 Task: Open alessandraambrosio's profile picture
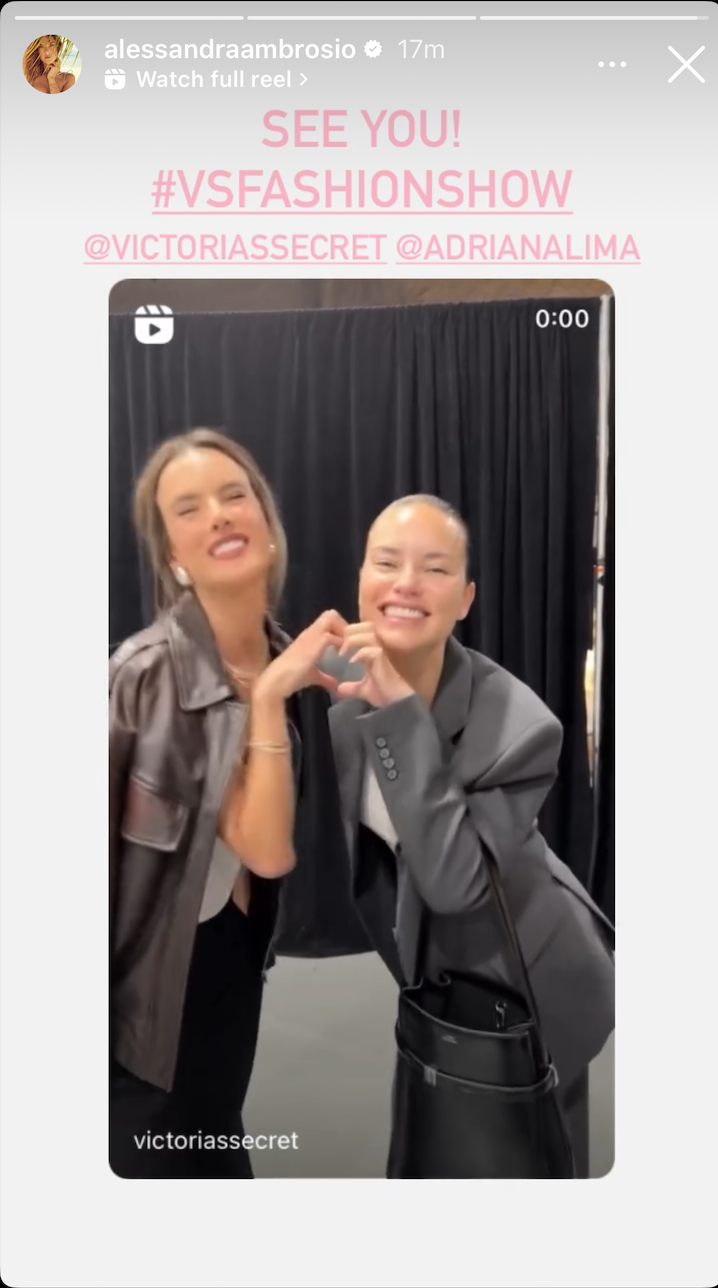tap(52, 64)
